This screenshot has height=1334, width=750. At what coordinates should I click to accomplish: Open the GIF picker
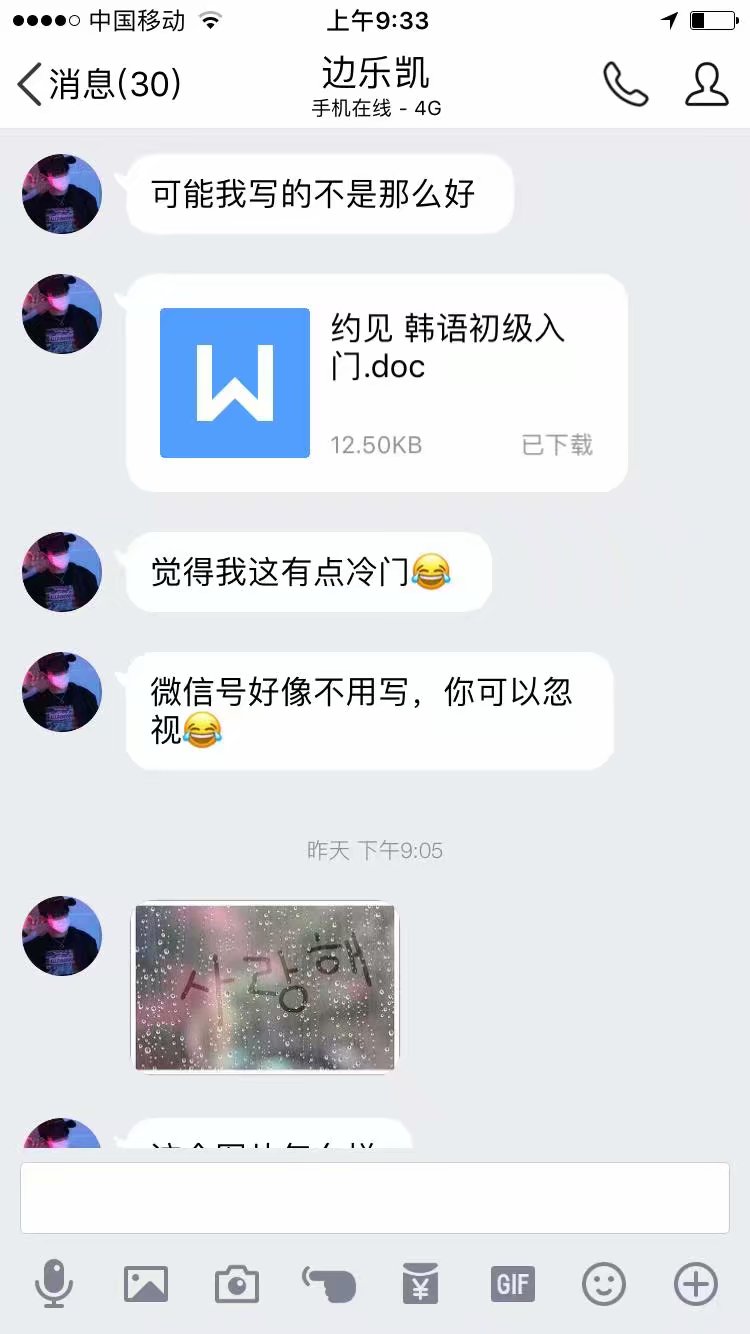pos(513,1283)
